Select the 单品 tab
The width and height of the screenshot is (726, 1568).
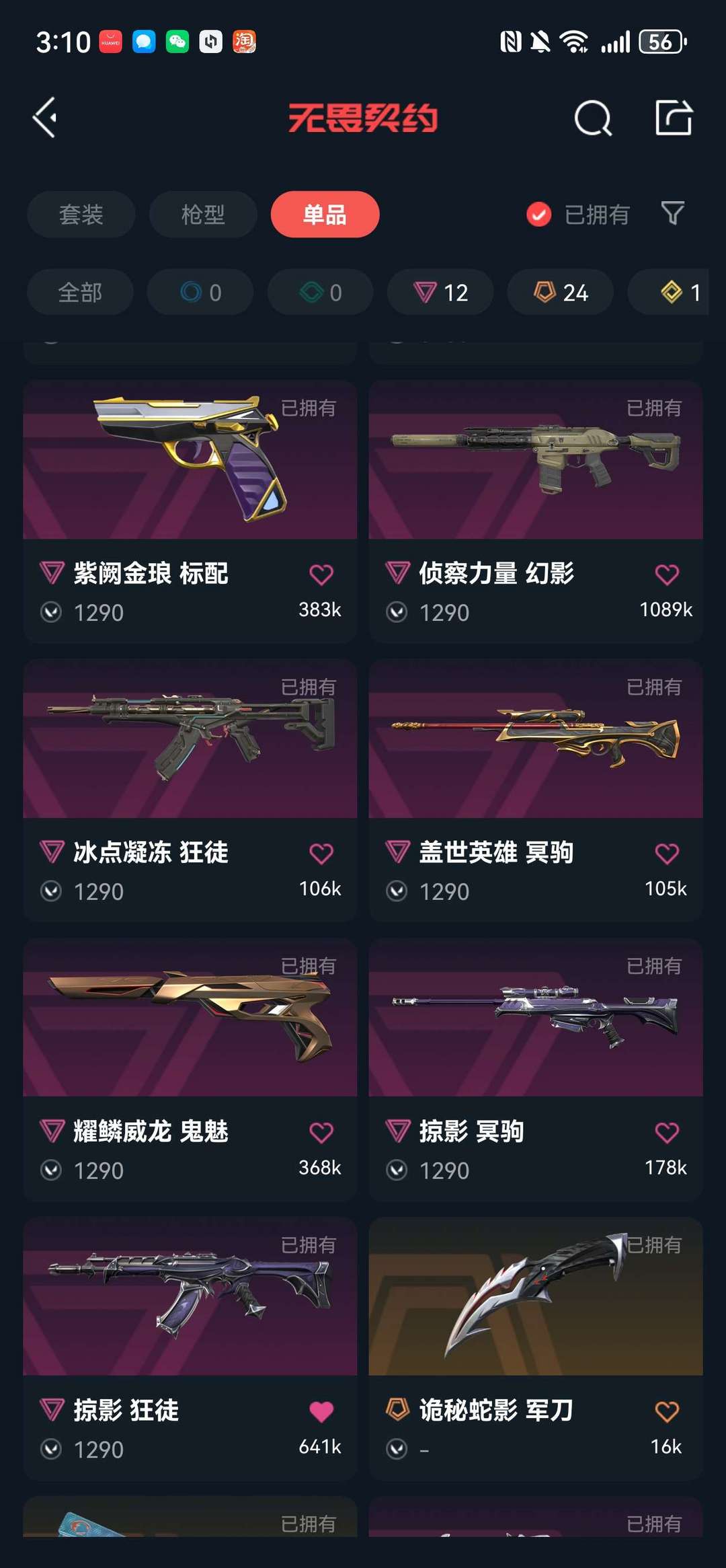(x=325, y=215)
